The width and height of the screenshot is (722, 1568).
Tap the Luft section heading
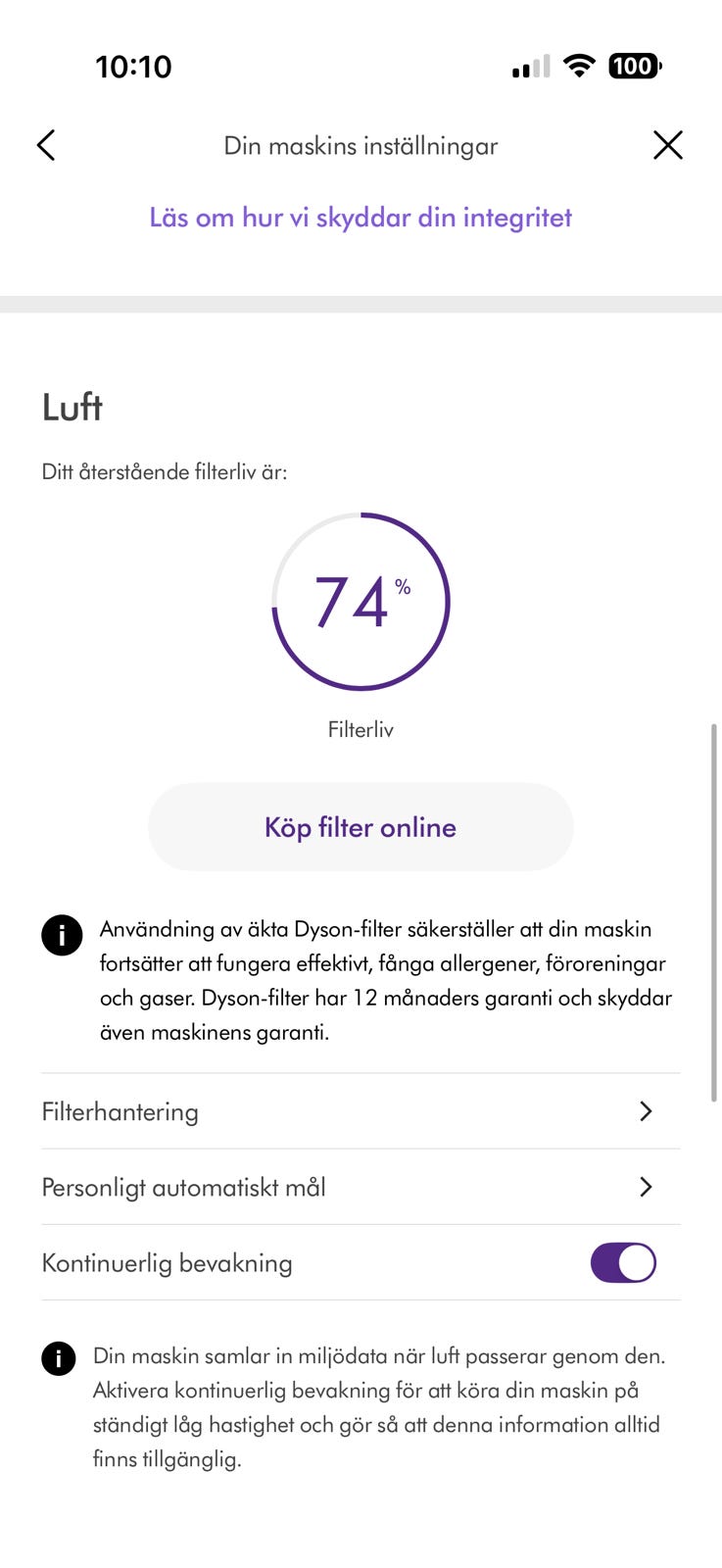tap(72, 407)
